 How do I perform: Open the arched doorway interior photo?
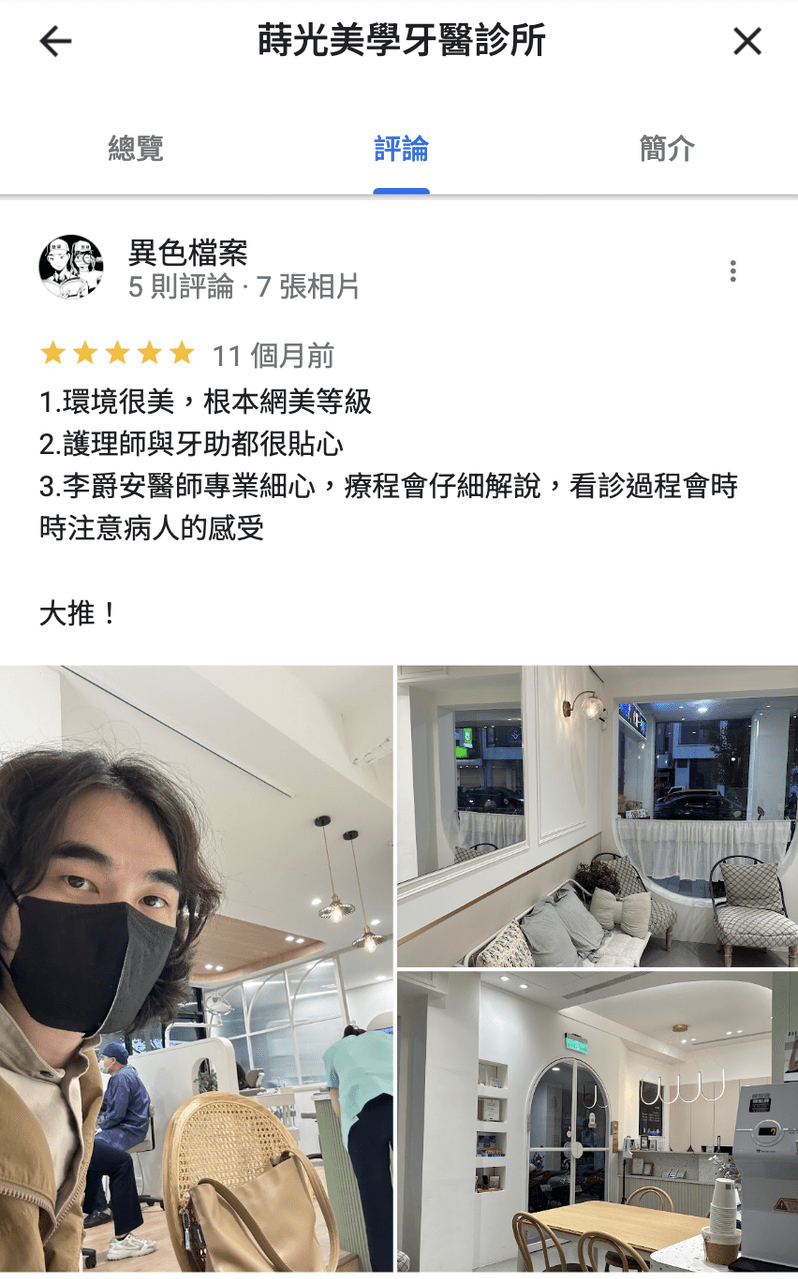click(597, 1121)
